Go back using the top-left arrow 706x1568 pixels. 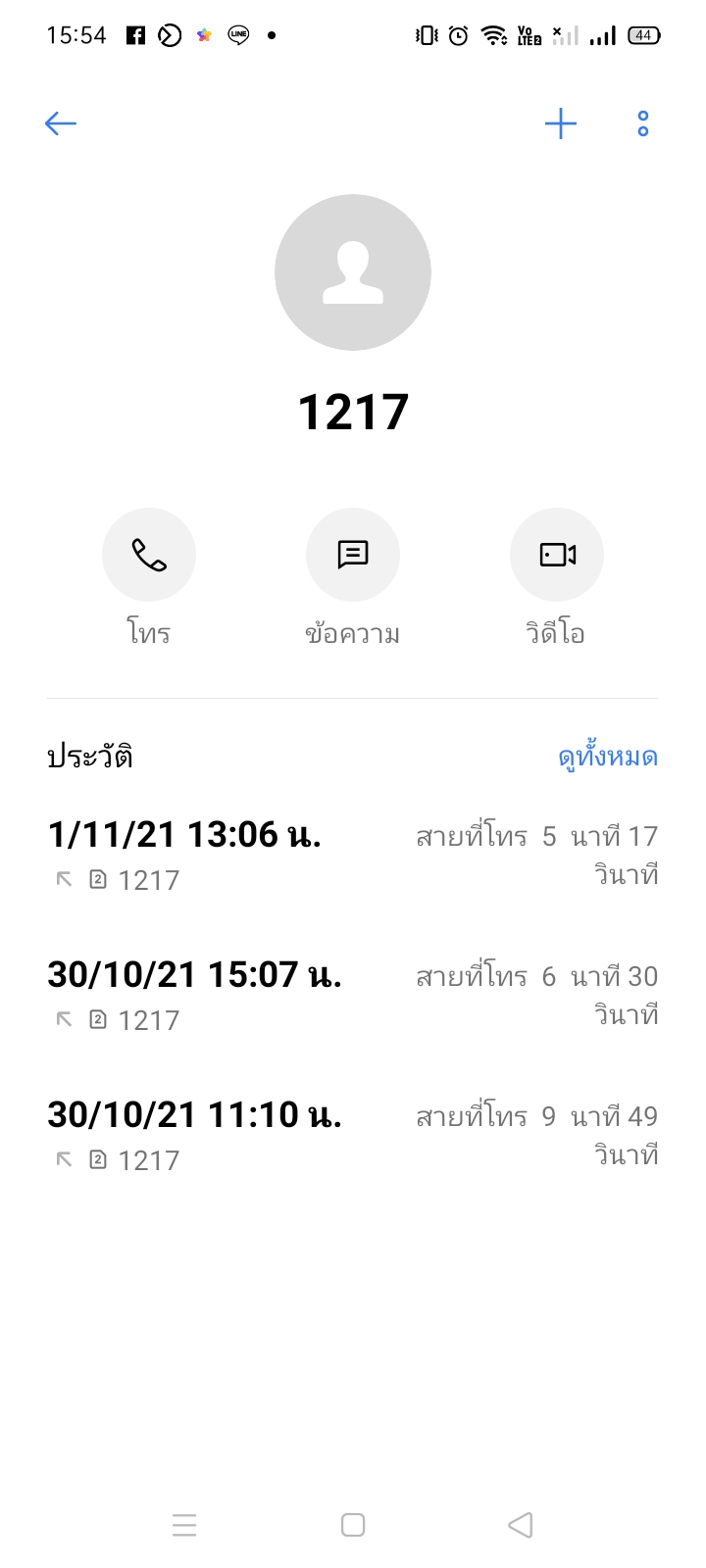(61, 123)
